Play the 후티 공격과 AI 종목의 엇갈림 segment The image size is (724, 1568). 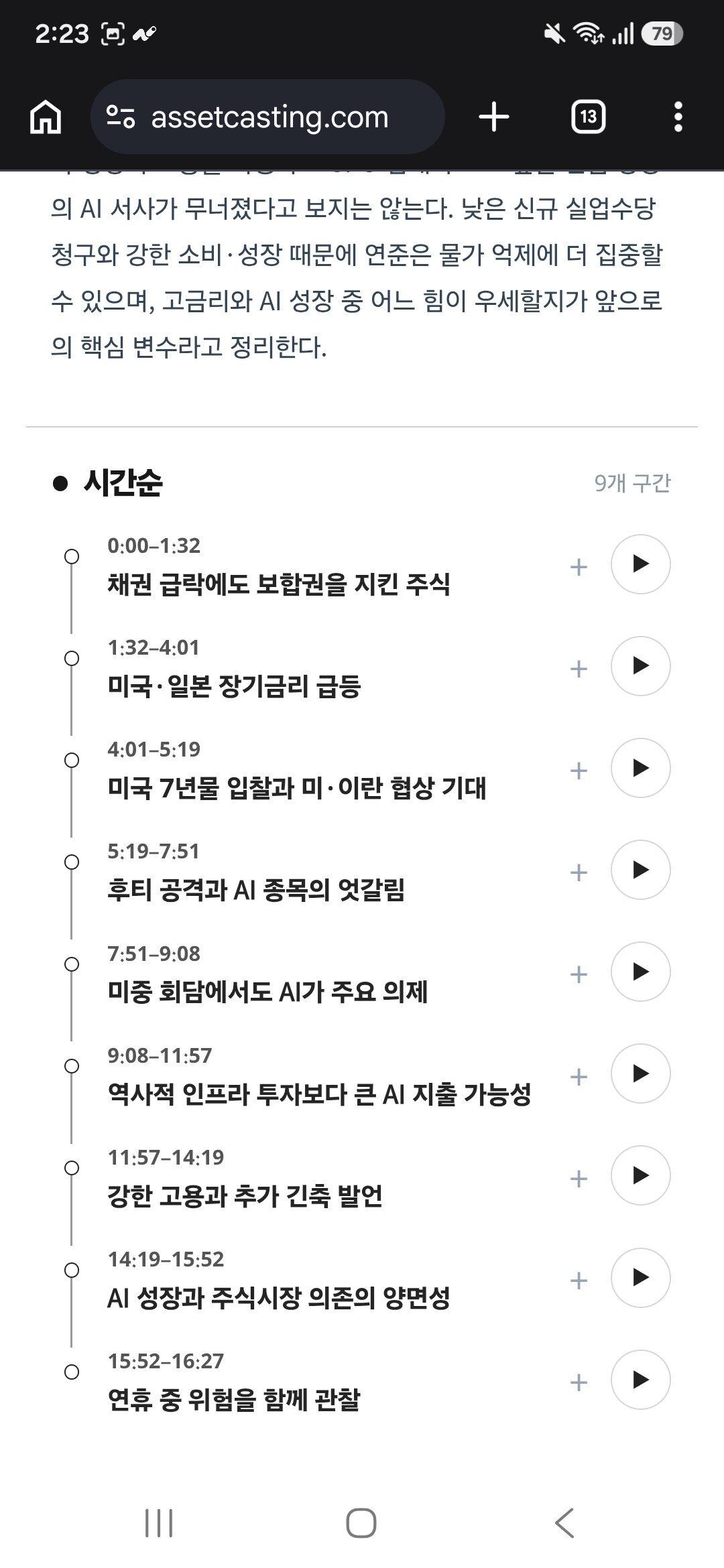pos(641,870)
